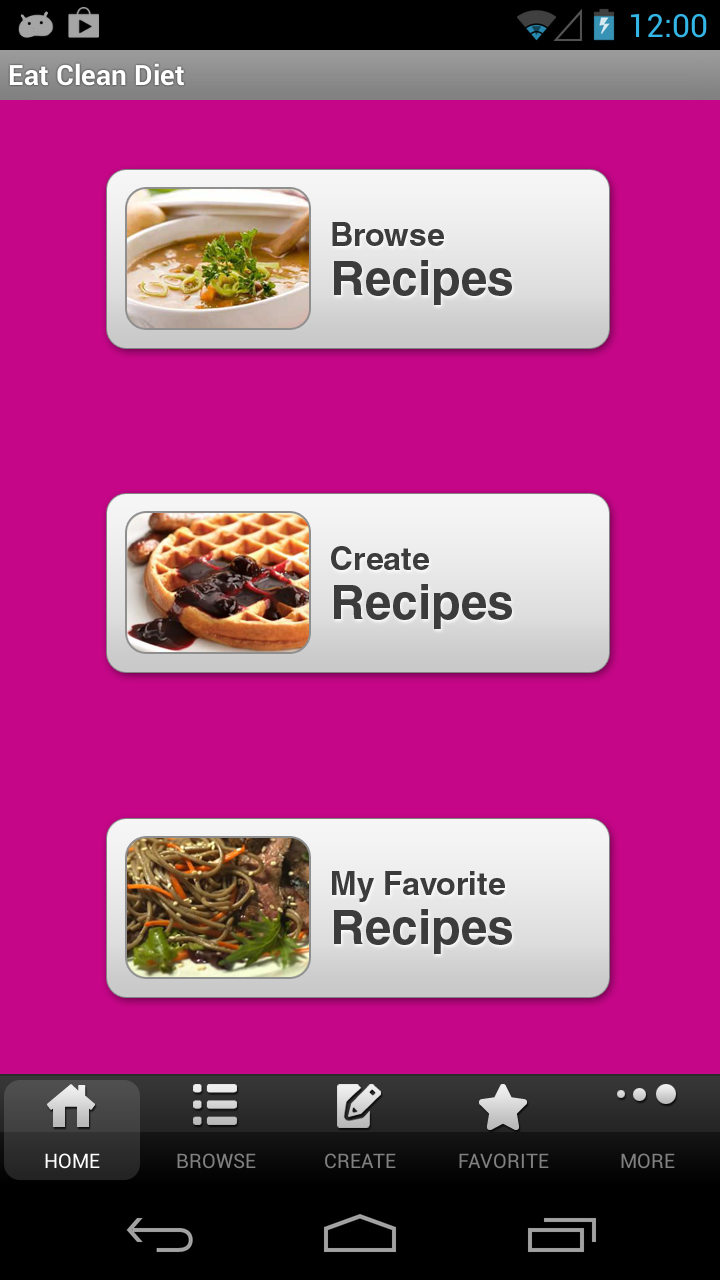Tap the Android back arrow icon
Viewport: 720px width, 1280px height.
click(159, 1235)
